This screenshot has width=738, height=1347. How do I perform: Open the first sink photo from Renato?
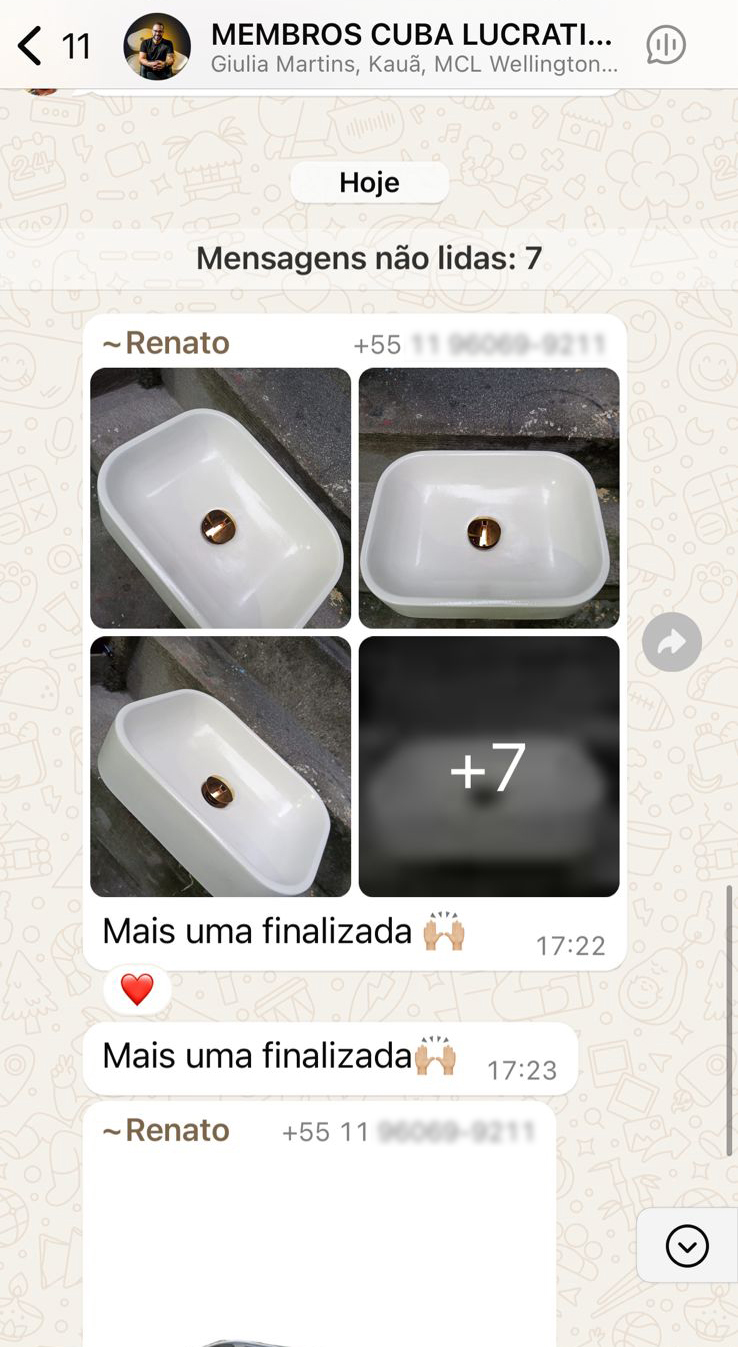click(x=221, y=498)
